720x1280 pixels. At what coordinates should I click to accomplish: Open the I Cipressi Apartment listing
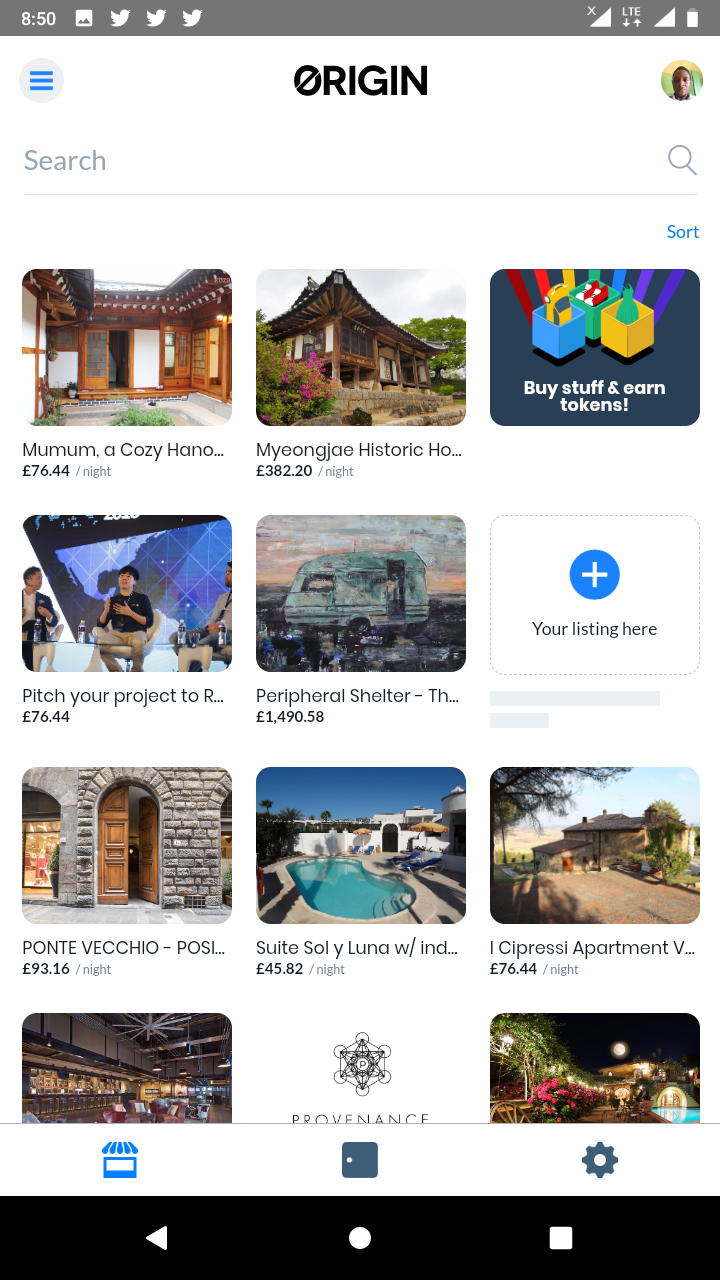(x=595, y=845)
